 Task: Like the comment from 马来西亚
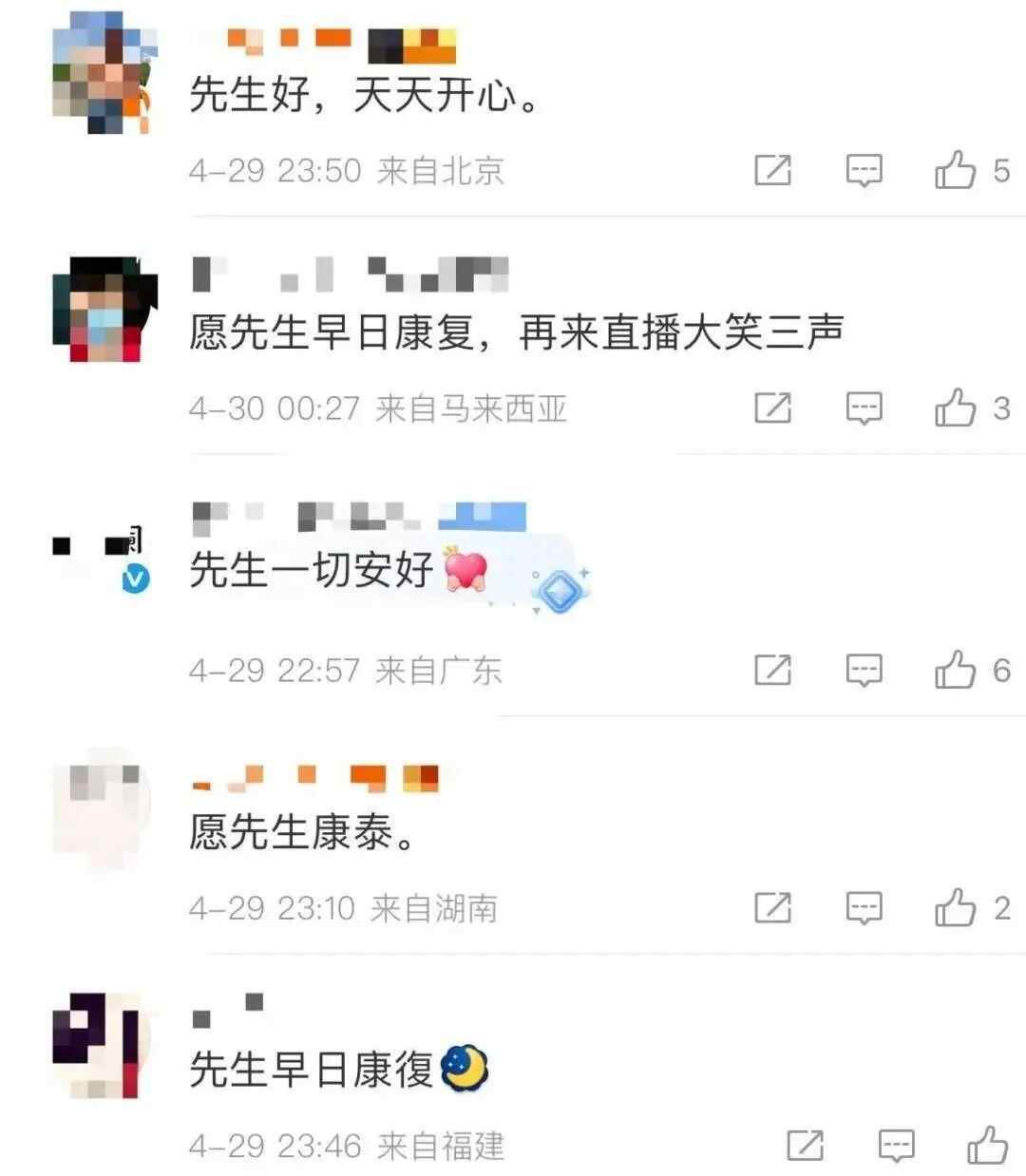coord(956,408)
